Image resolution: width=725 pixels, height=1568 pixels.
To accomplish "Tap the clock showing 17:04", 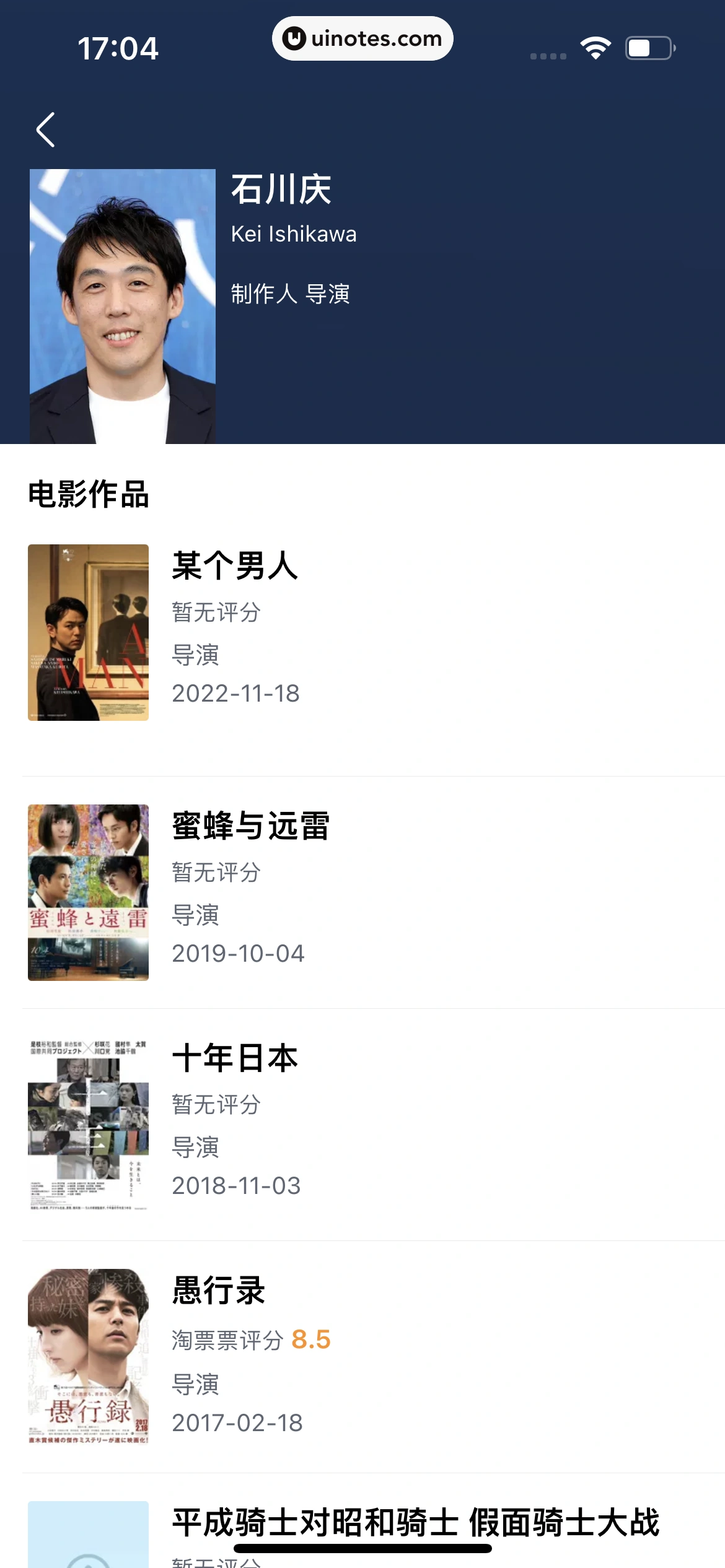I will (118, 47).
